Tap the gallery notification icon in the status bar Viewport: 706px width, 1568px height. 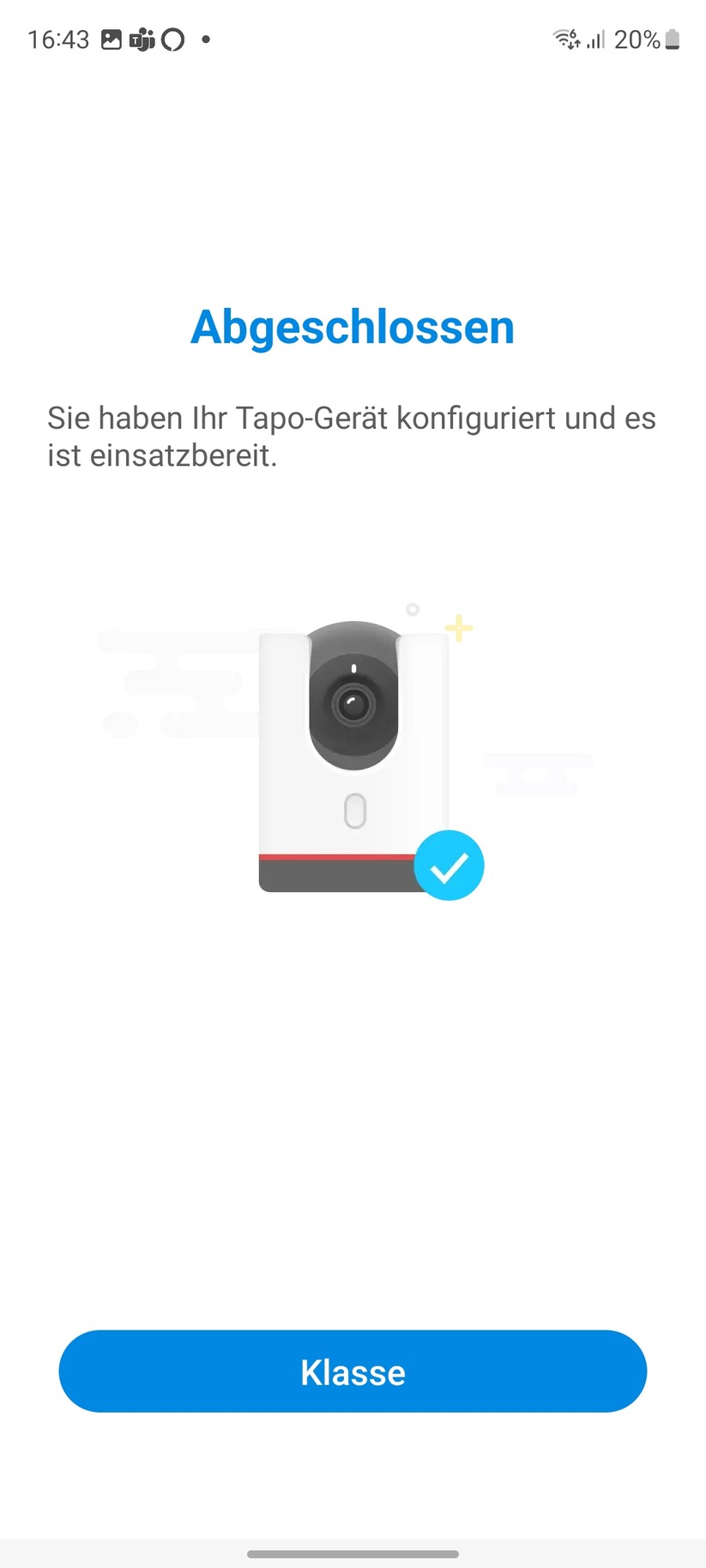[x=112, y=39]
